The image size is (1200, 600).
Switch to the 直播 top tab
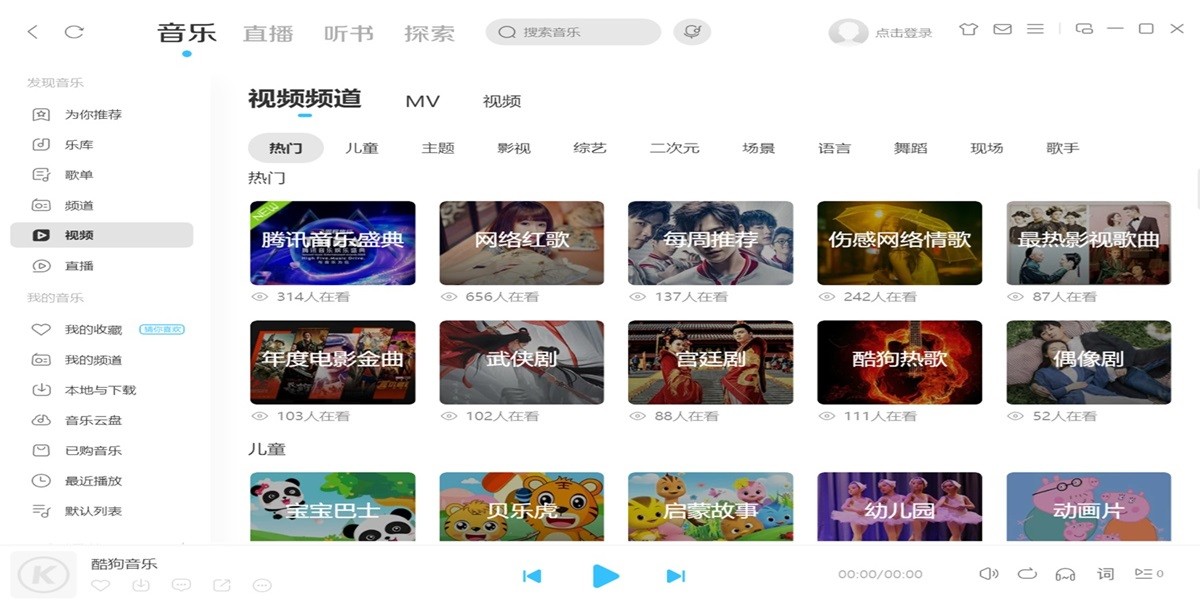click(x=268, y=33)
